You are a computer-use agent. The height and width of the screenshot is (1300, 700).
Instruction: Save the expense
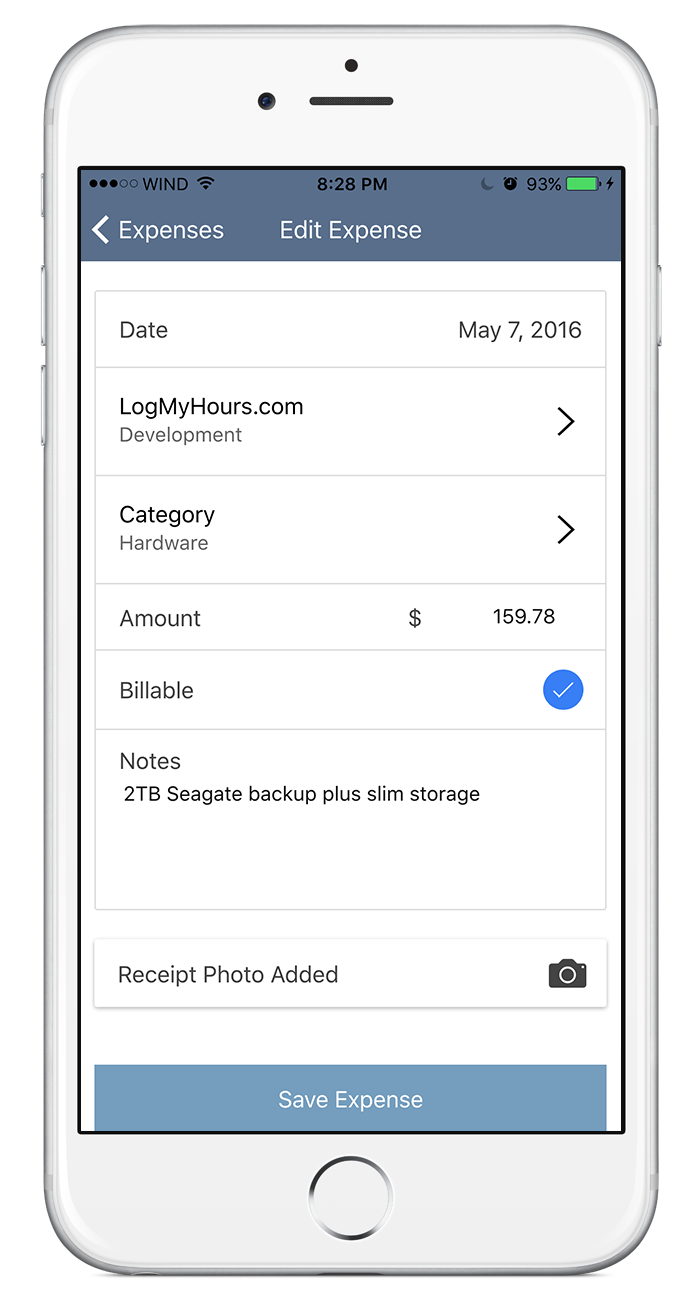350,1099
